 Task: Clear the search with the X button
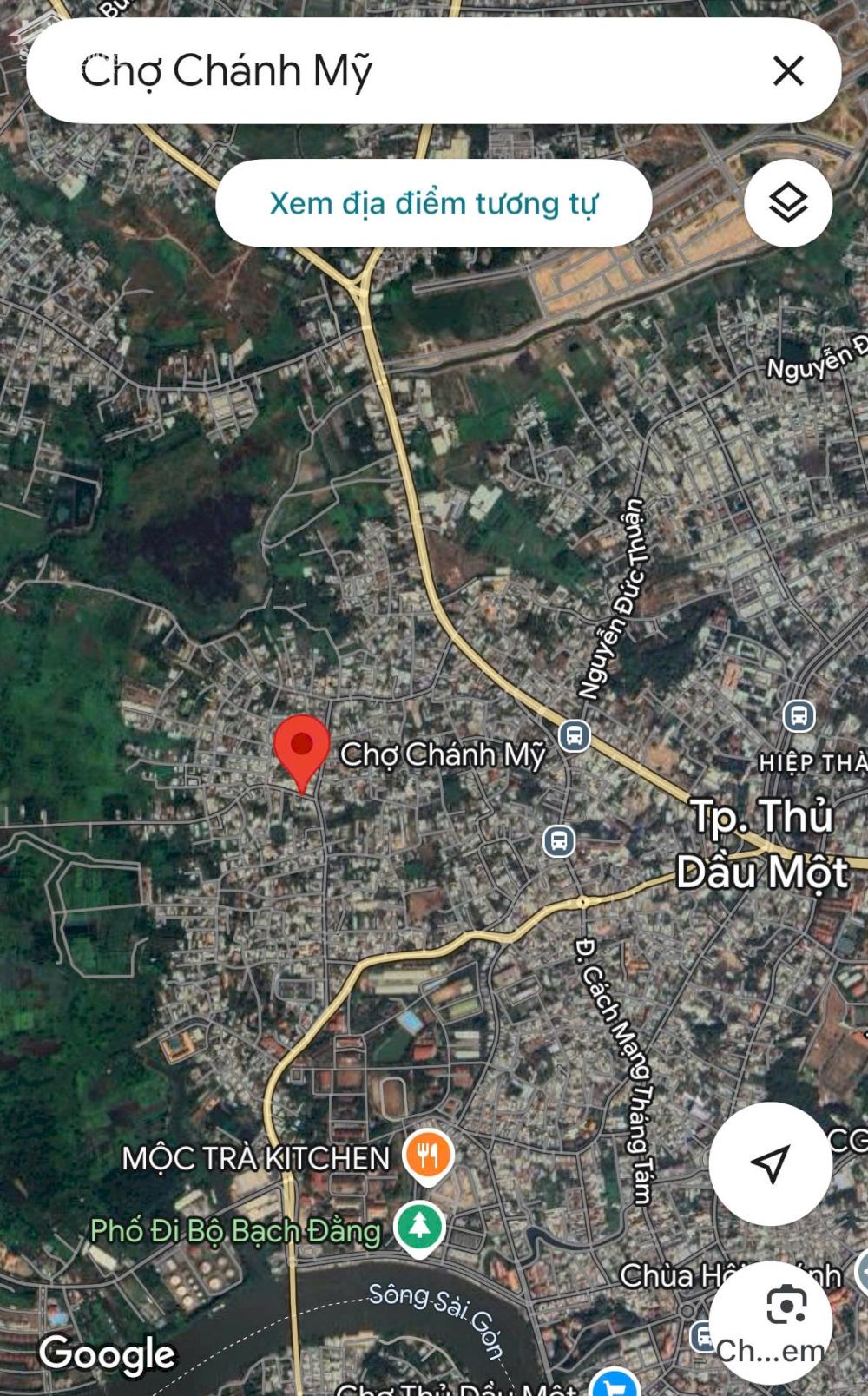(788, 70)
